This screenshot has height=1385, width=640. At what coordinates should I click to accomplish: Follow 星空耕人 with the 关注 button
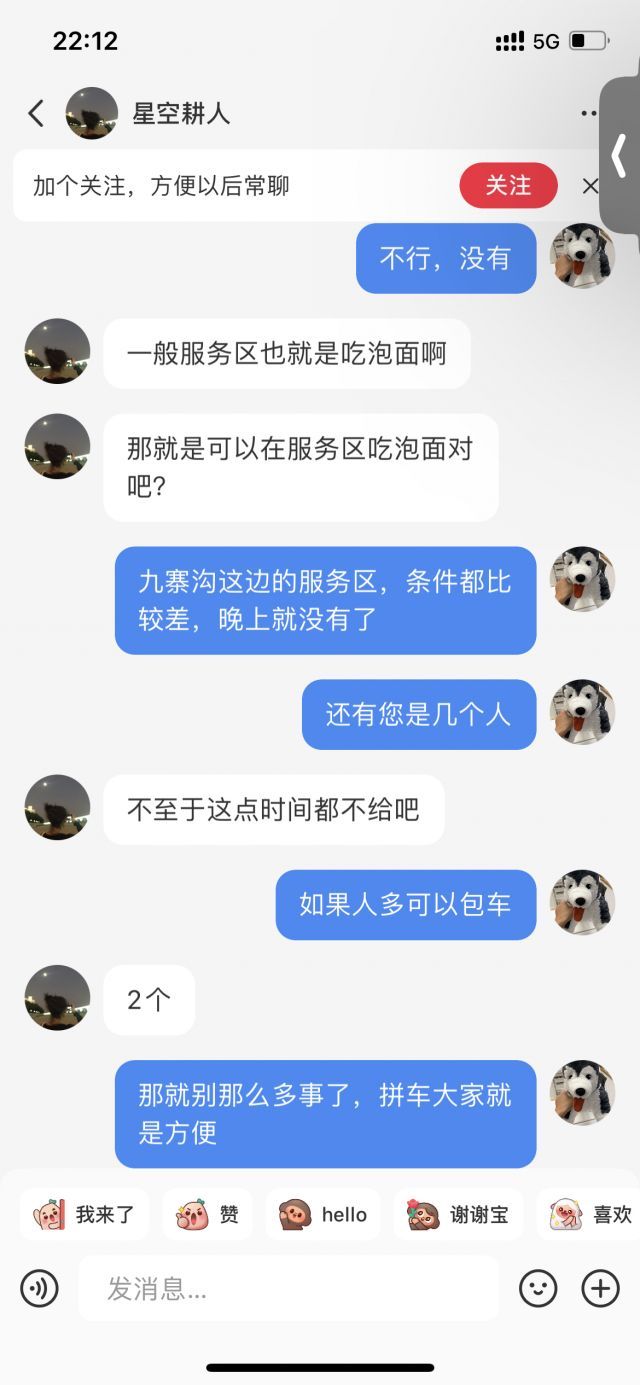coord(508,185)
